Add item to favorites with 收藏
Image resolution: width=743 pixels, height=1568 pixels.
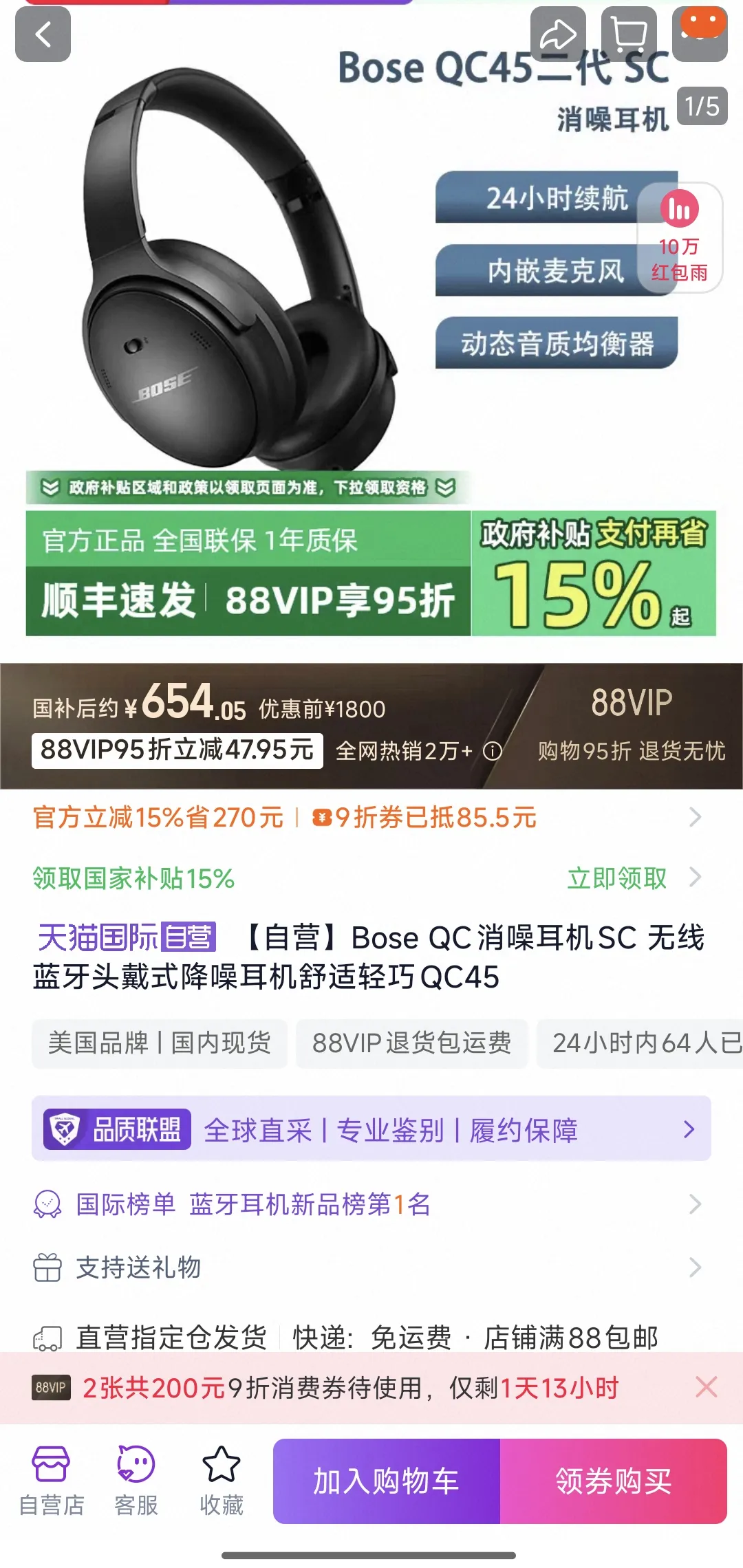click(x=221, y=1480)
